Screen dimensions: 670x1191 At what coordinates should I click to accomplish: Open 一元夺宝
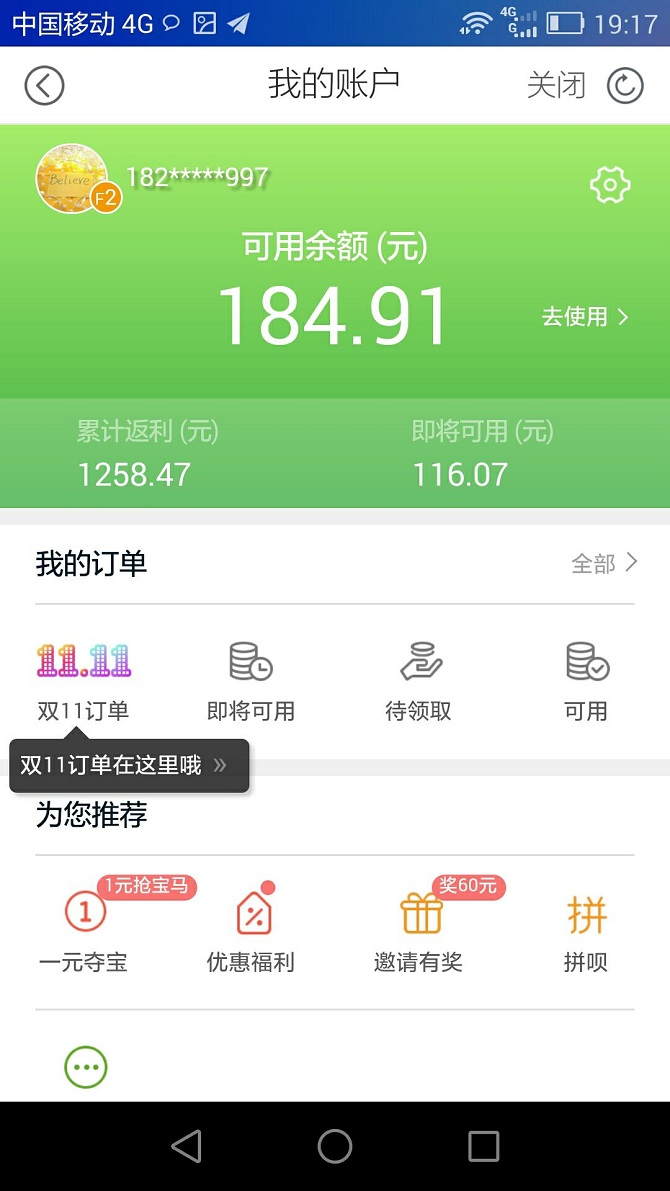tap(84, 930)
